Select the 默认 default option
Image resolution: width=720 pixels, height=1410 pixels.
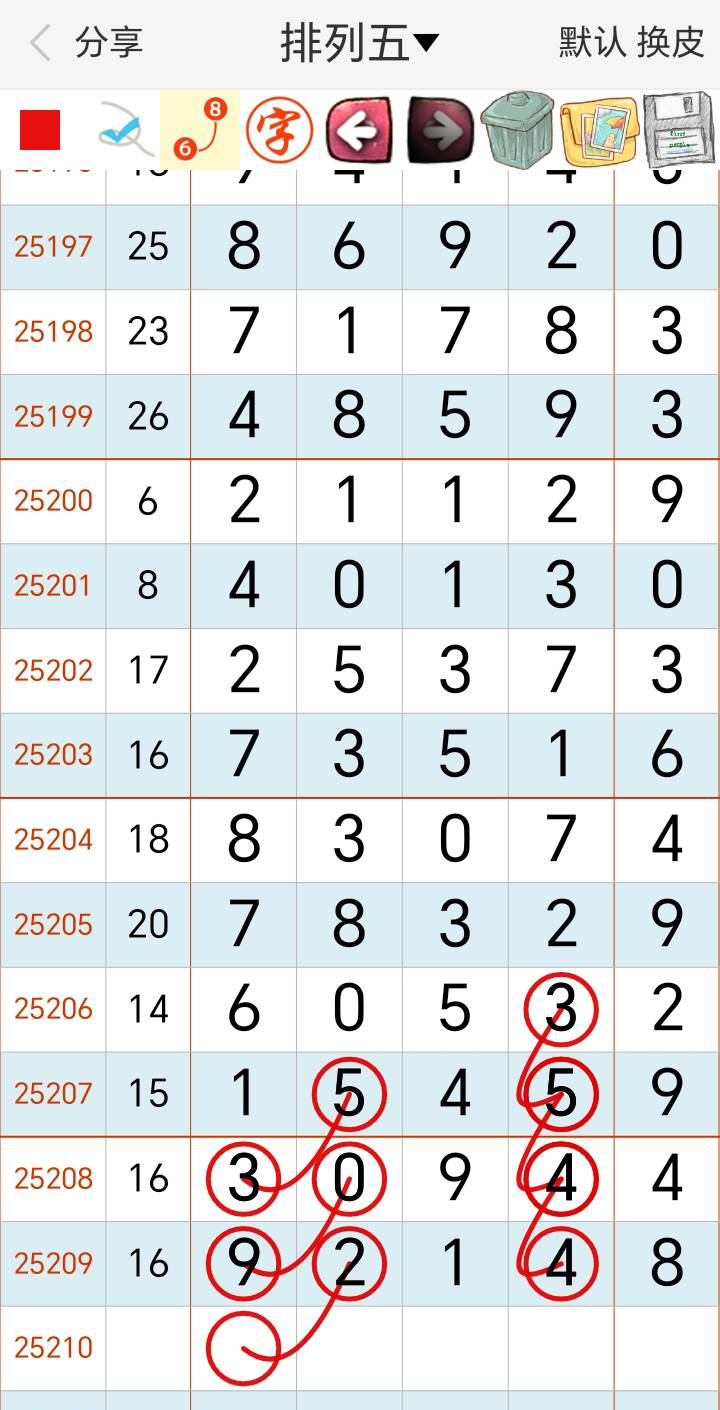pyautogui.click(x=592, y=43)
